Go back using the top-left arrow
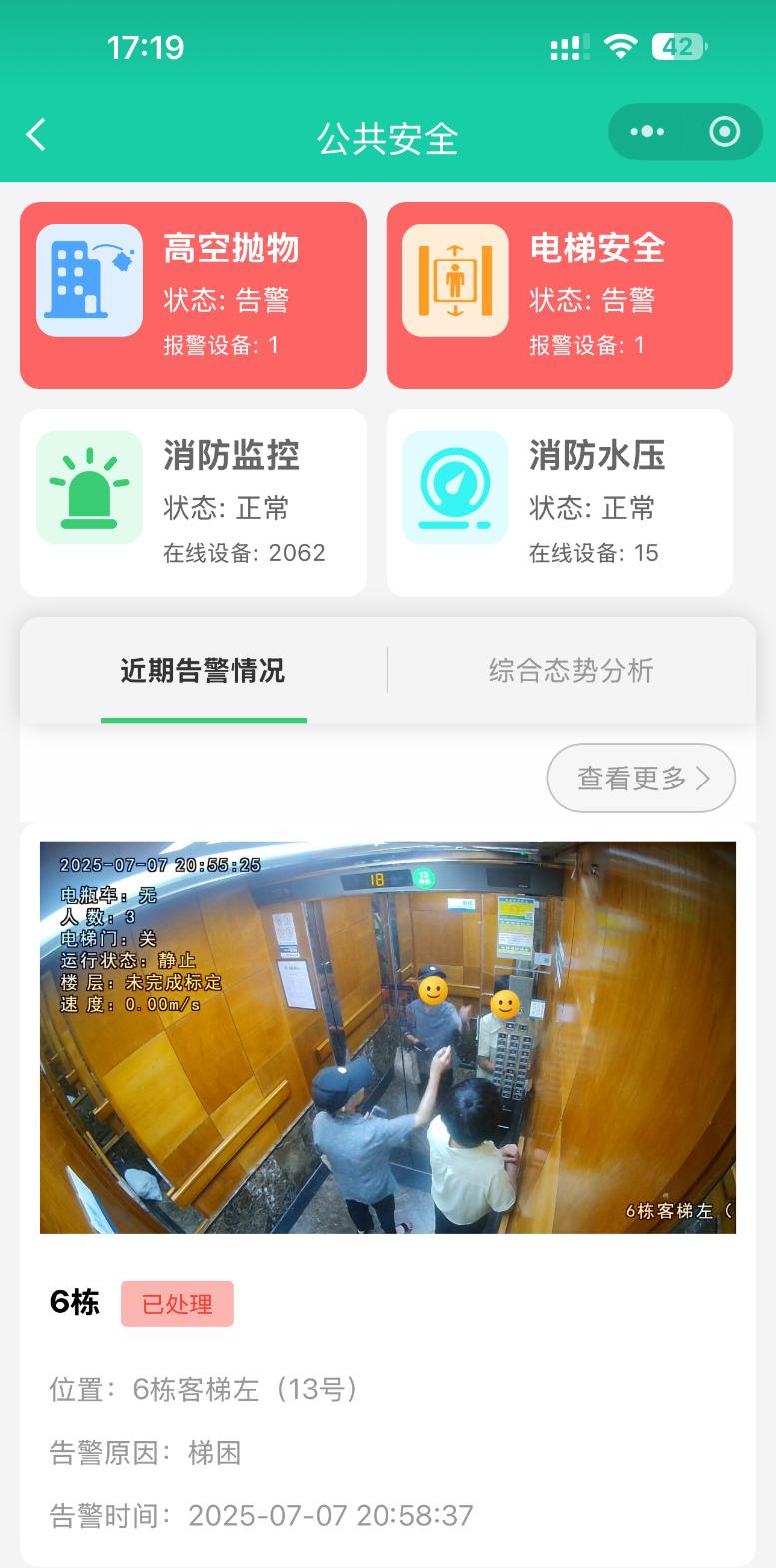Viewport: 776px width, 1568px height. click(36, 134)
